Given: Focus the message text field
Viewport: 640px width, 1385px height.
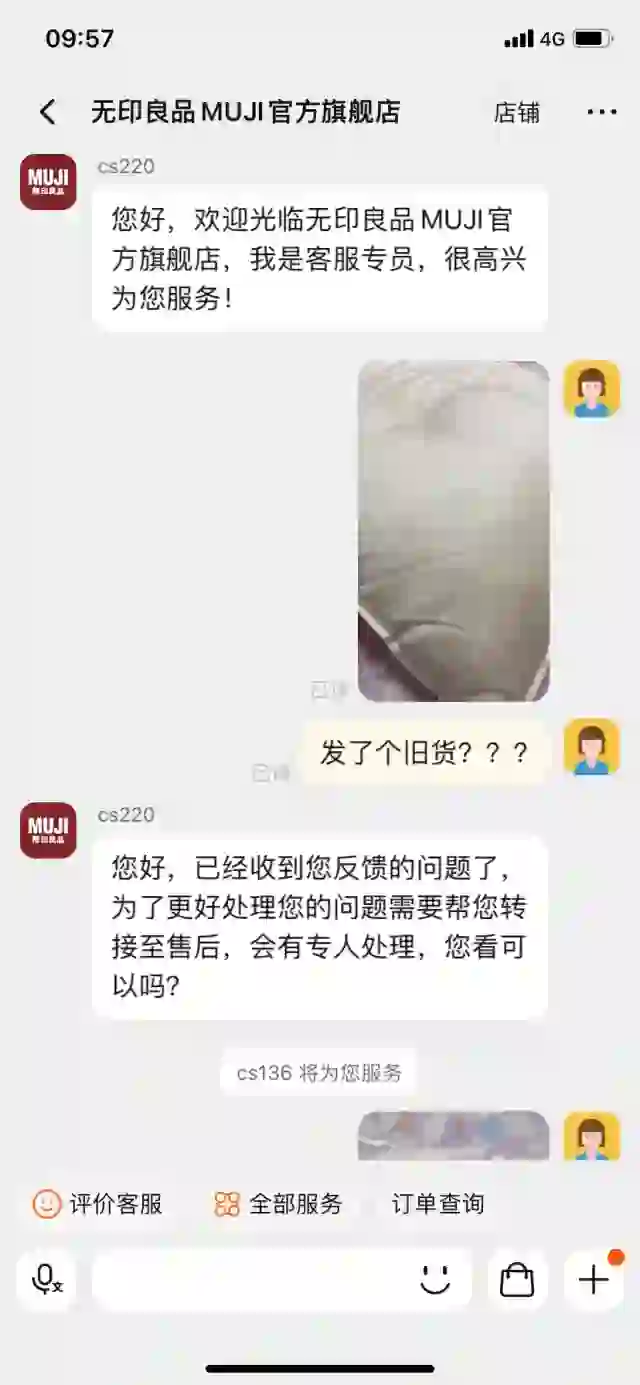Looking at the screenshot, I should click(x=250, y=1279).
